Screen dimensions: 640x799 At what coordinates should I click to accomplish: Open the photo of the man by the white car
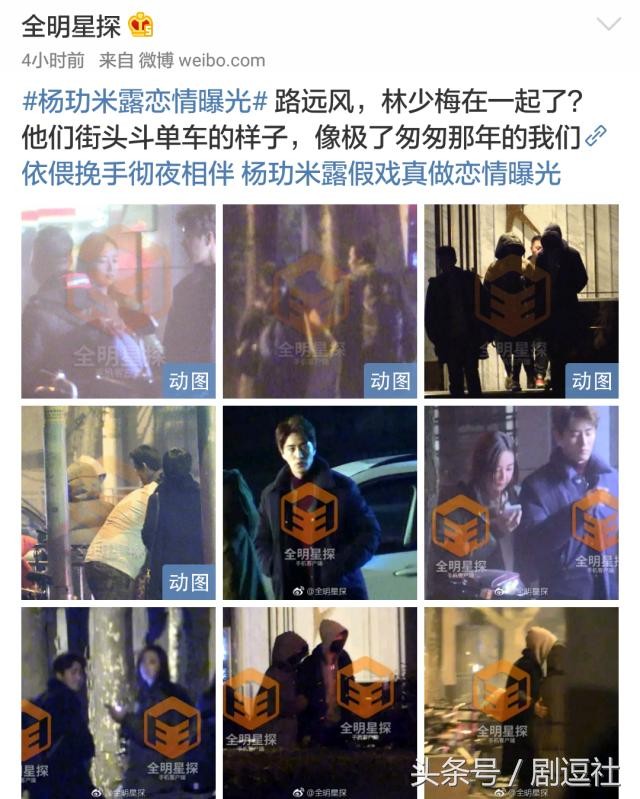pos(319,502)
